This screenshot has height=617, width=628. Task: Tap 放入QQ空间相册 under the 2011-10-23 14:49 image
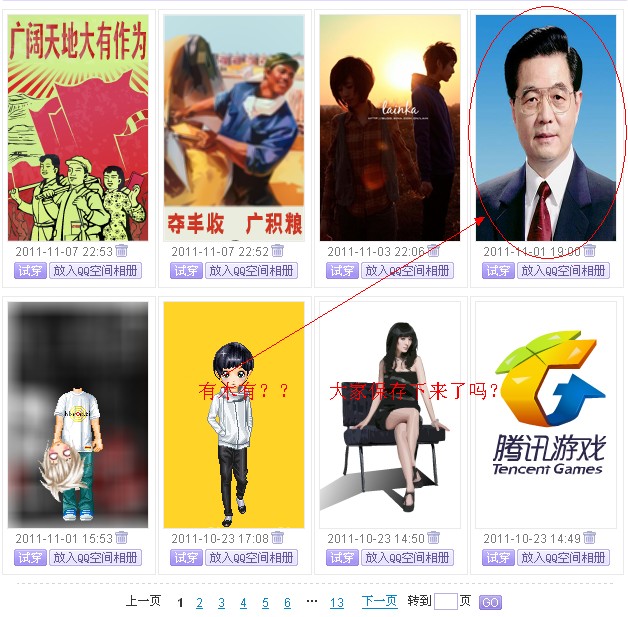click(563, 558)
